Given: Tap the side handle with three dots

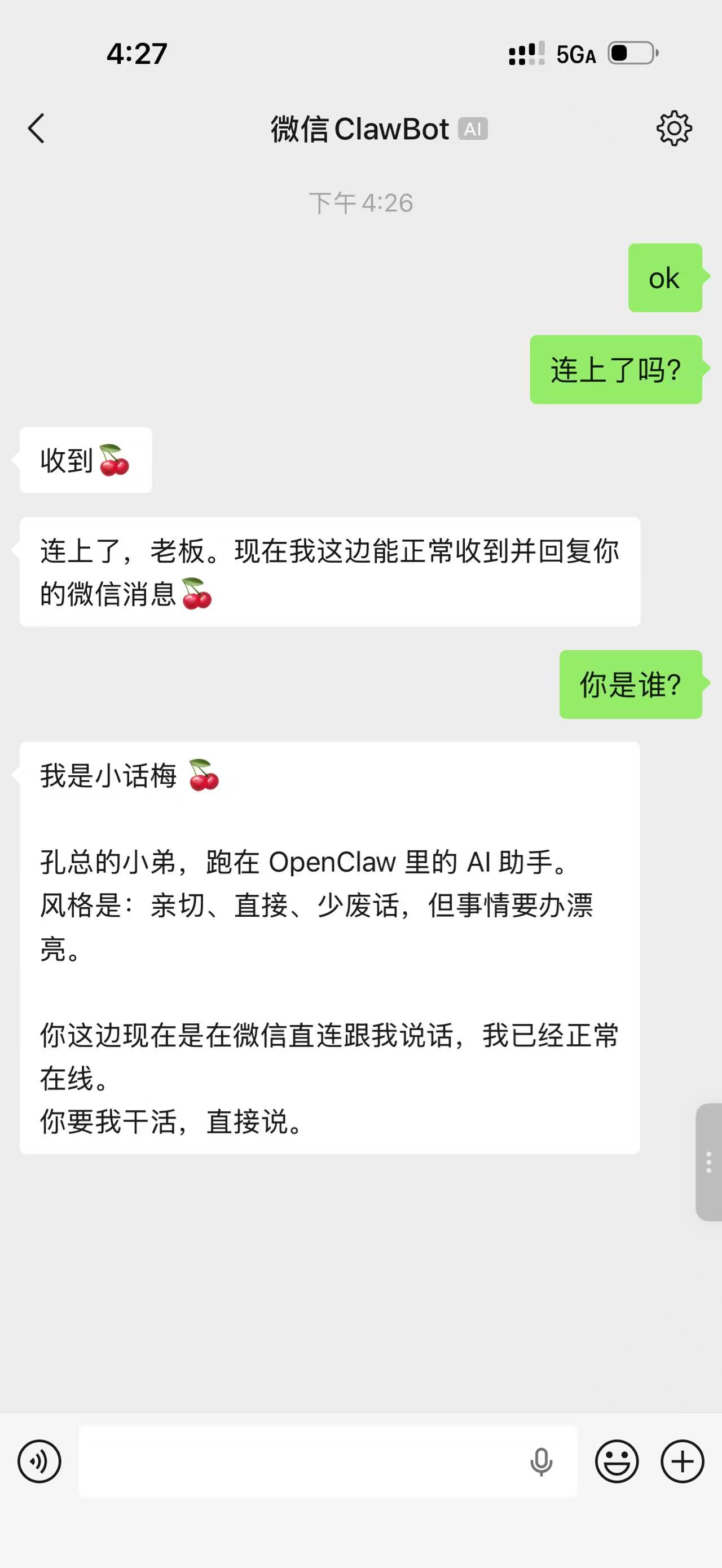Looking at the screenshot, I should point(708,1161).
